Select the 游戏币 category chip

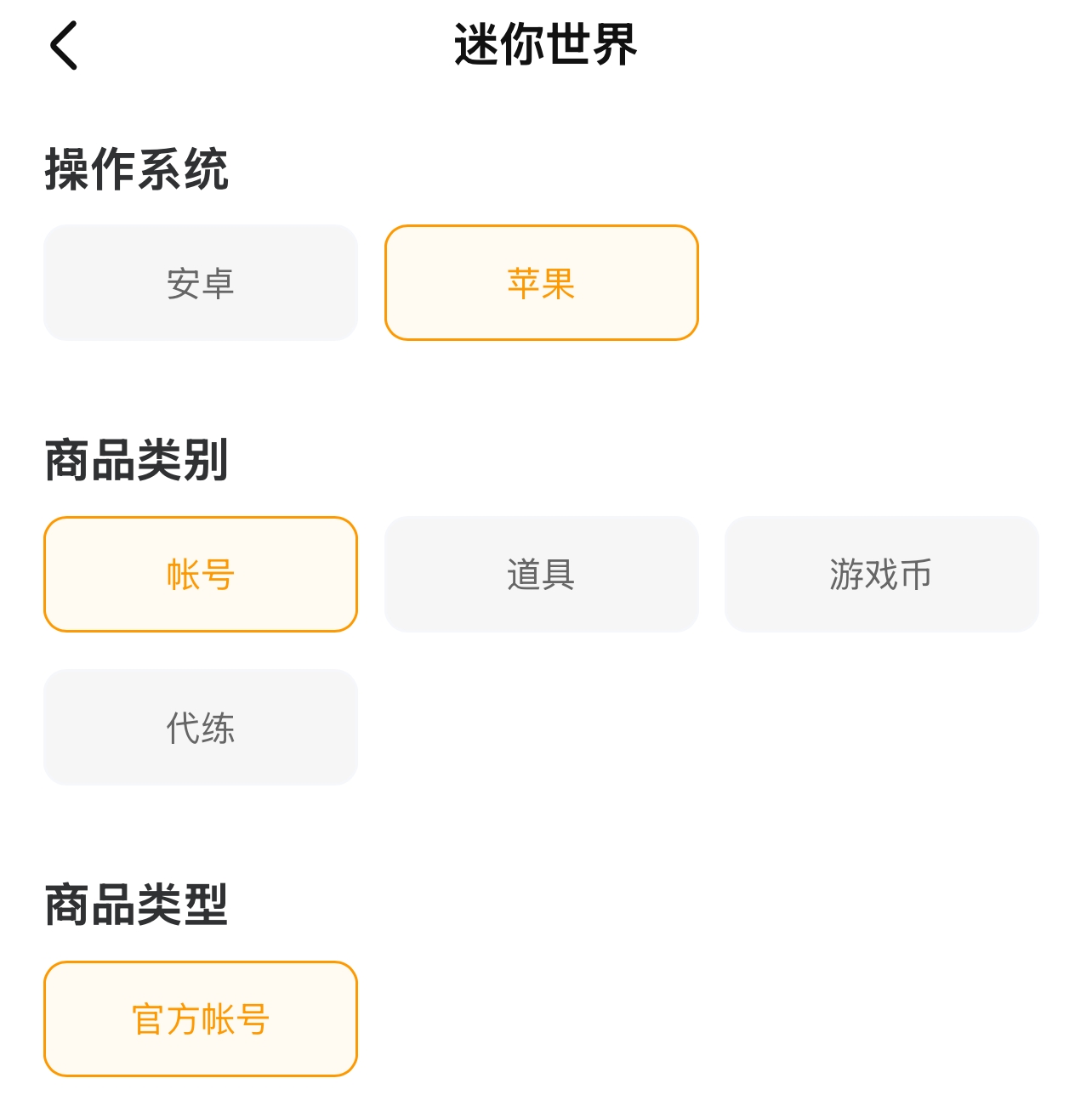coord(882,575)
